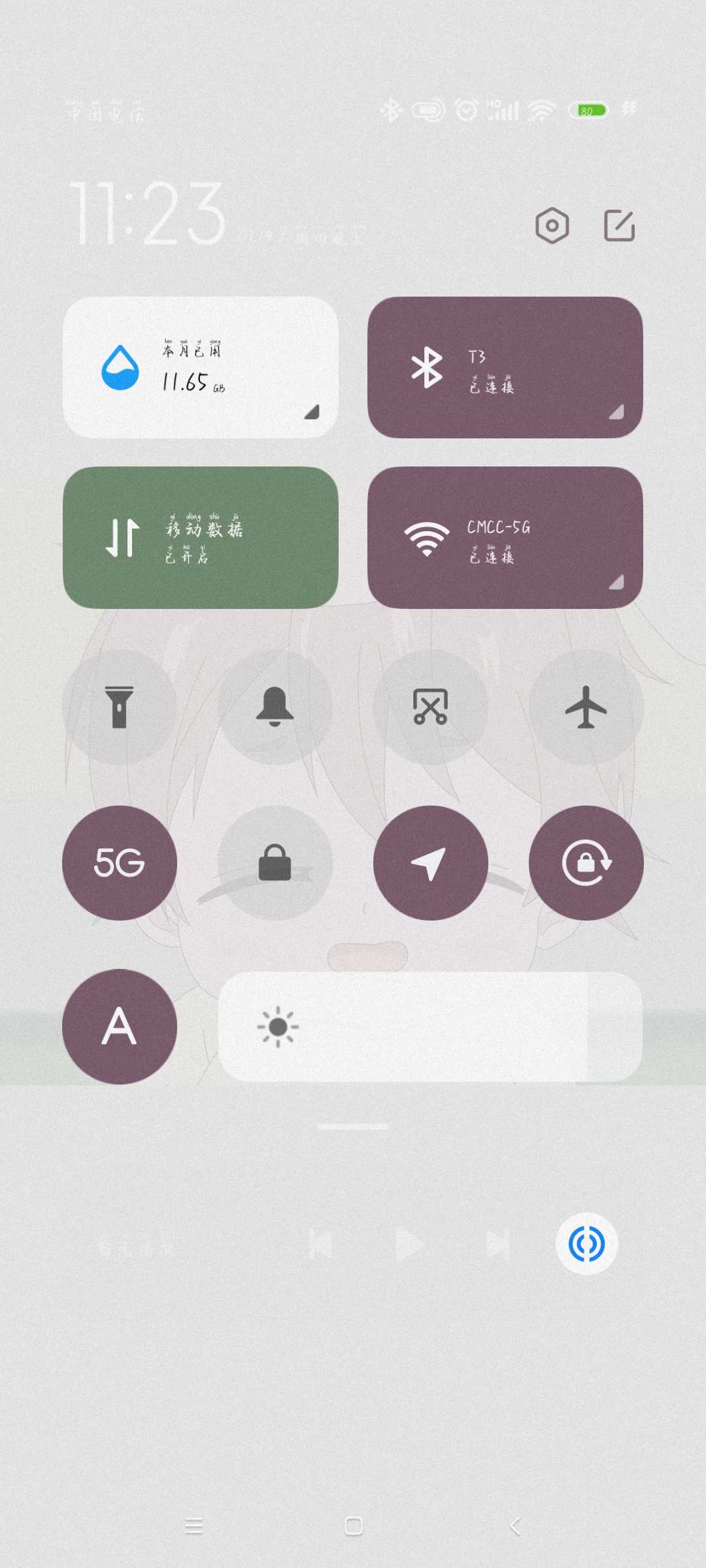
Task: Toggle the Bluetooth T3 tile
Action: point(505,368)
